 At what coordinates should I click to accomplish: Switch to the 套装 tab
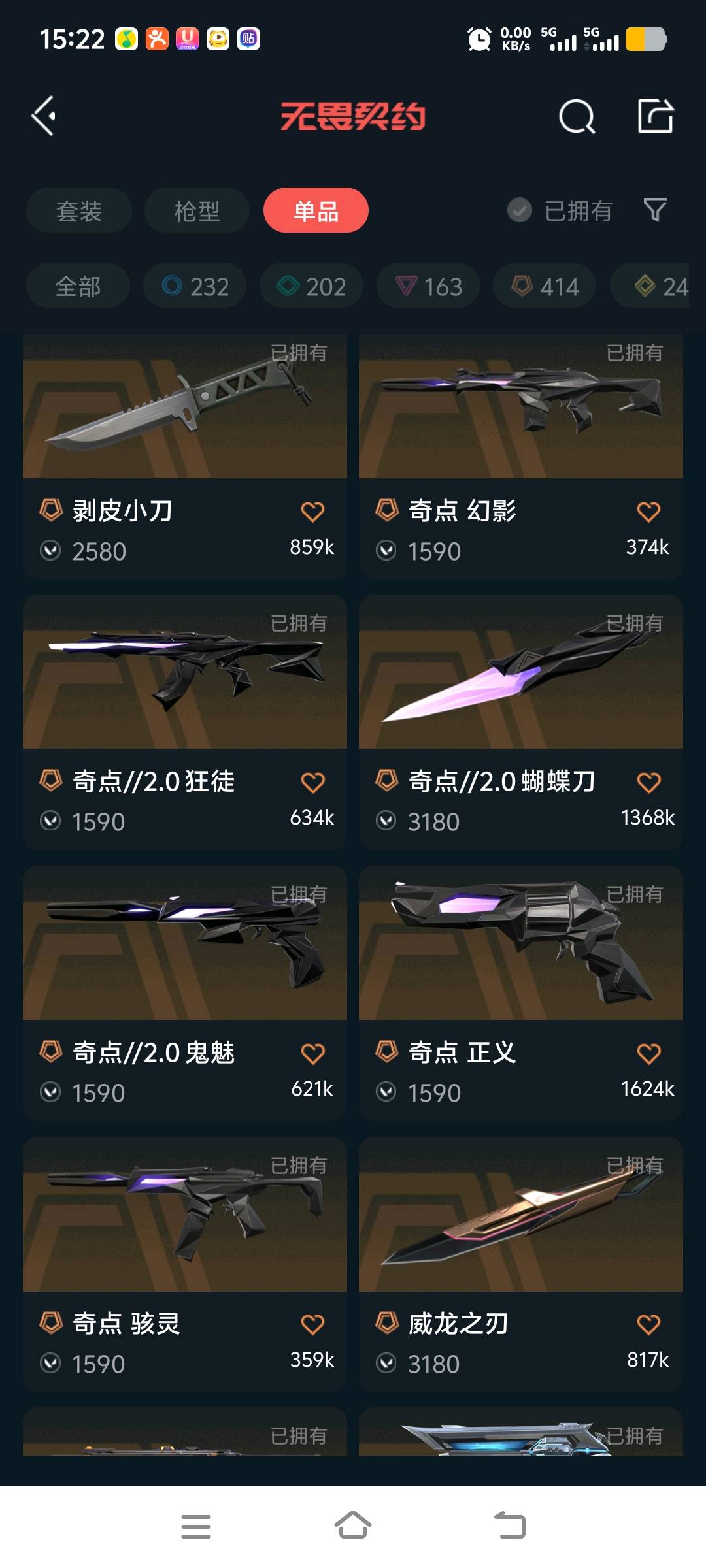[79, 210]
